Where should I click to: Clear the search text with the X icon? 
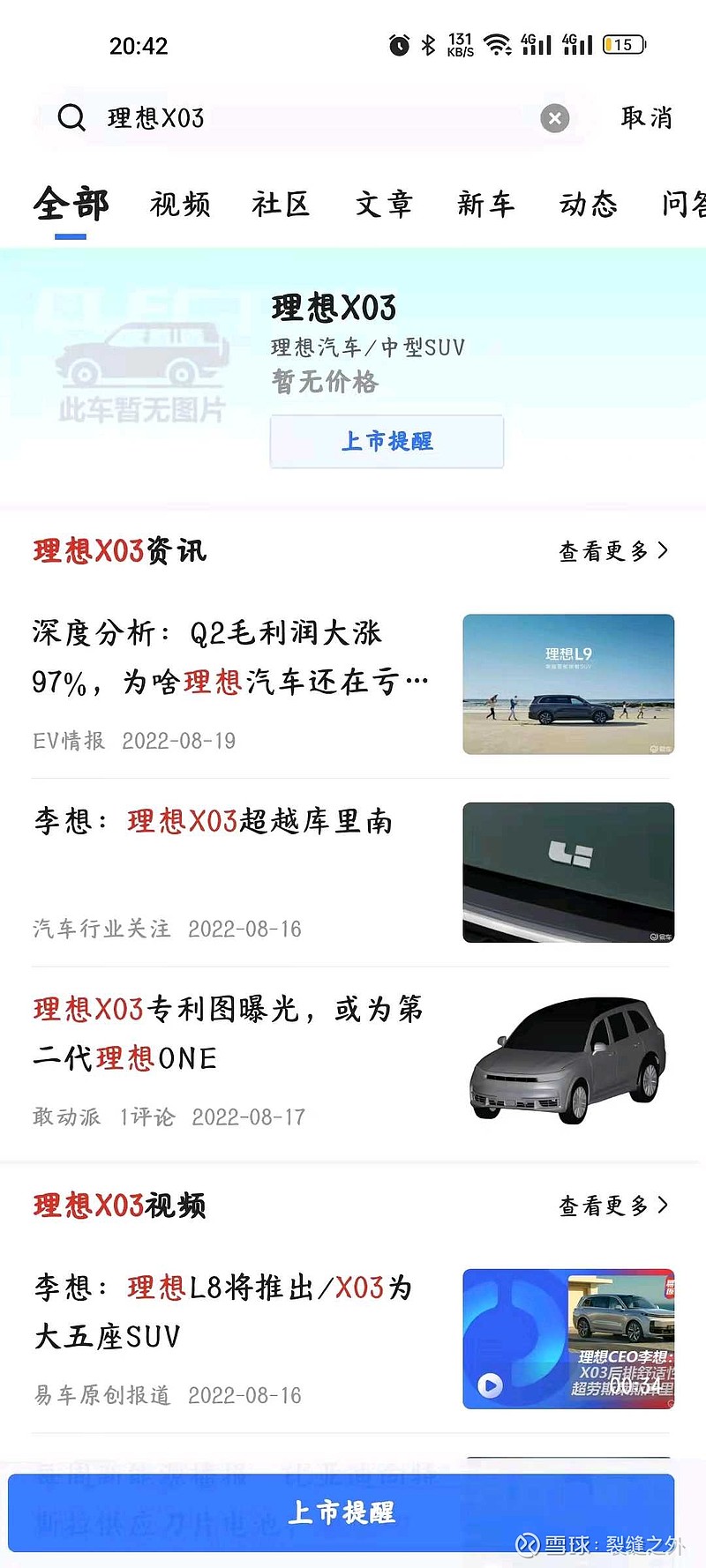[554, 118]
